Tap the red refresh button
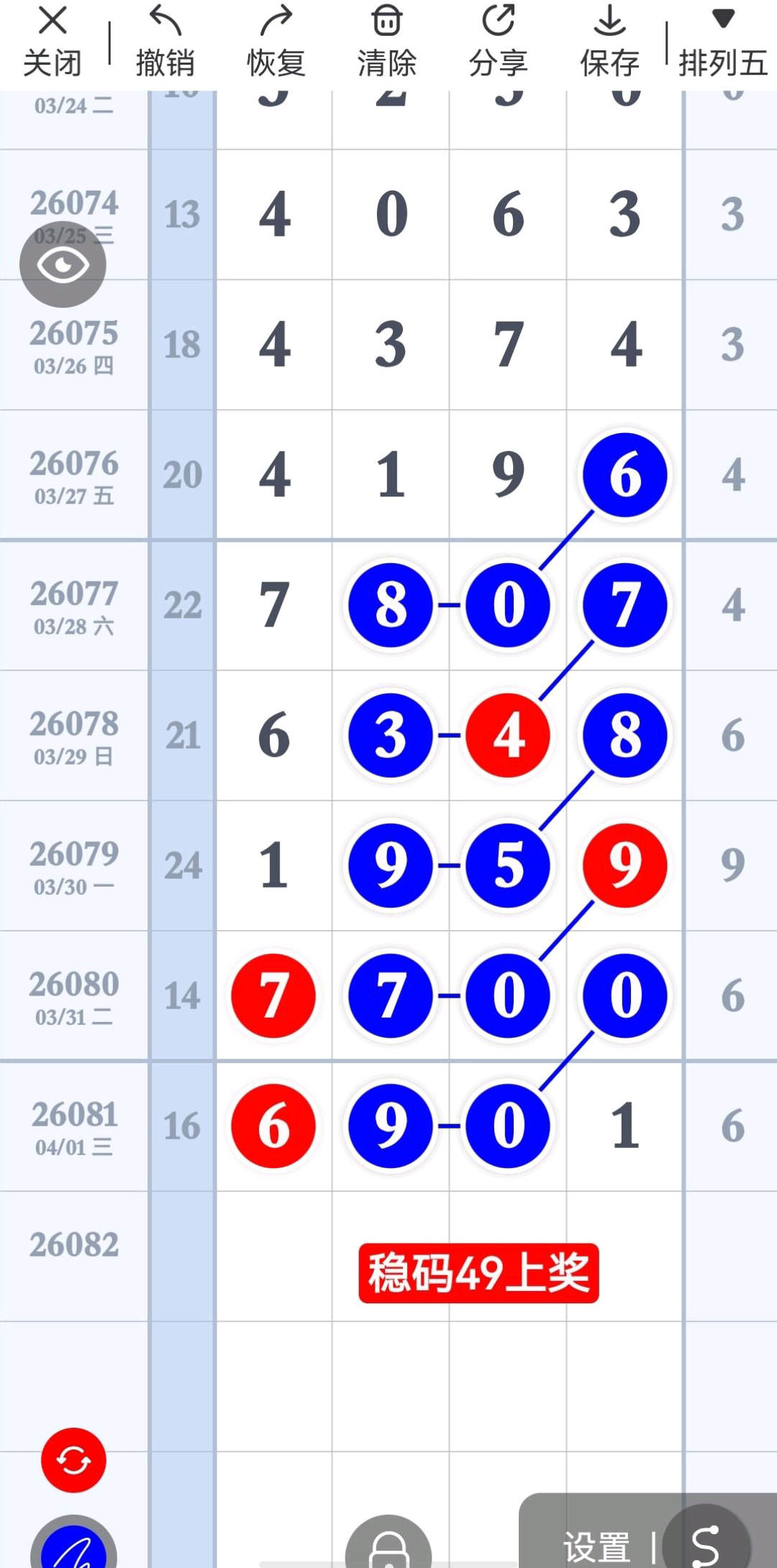This screenshot has width=777, height=1568. point(73,1460)
